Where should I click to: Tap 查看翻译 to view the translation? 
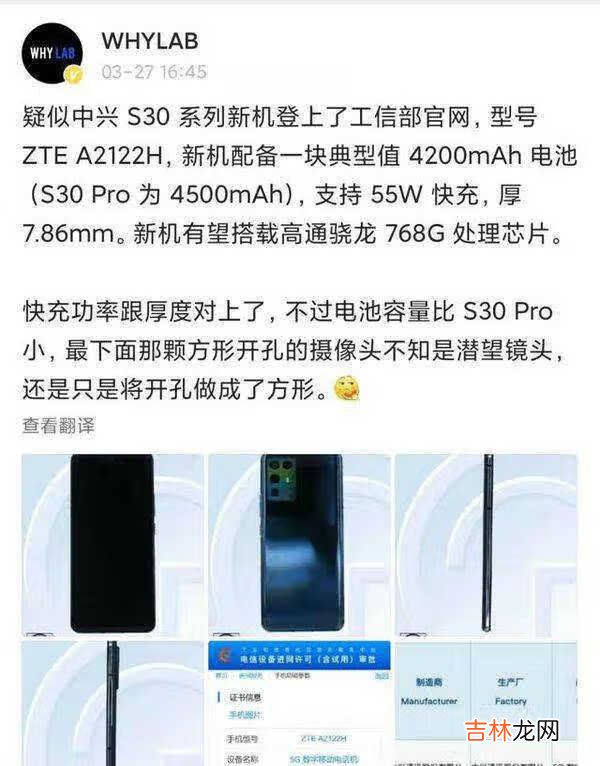pyautogui.click(x=59, y=425)
